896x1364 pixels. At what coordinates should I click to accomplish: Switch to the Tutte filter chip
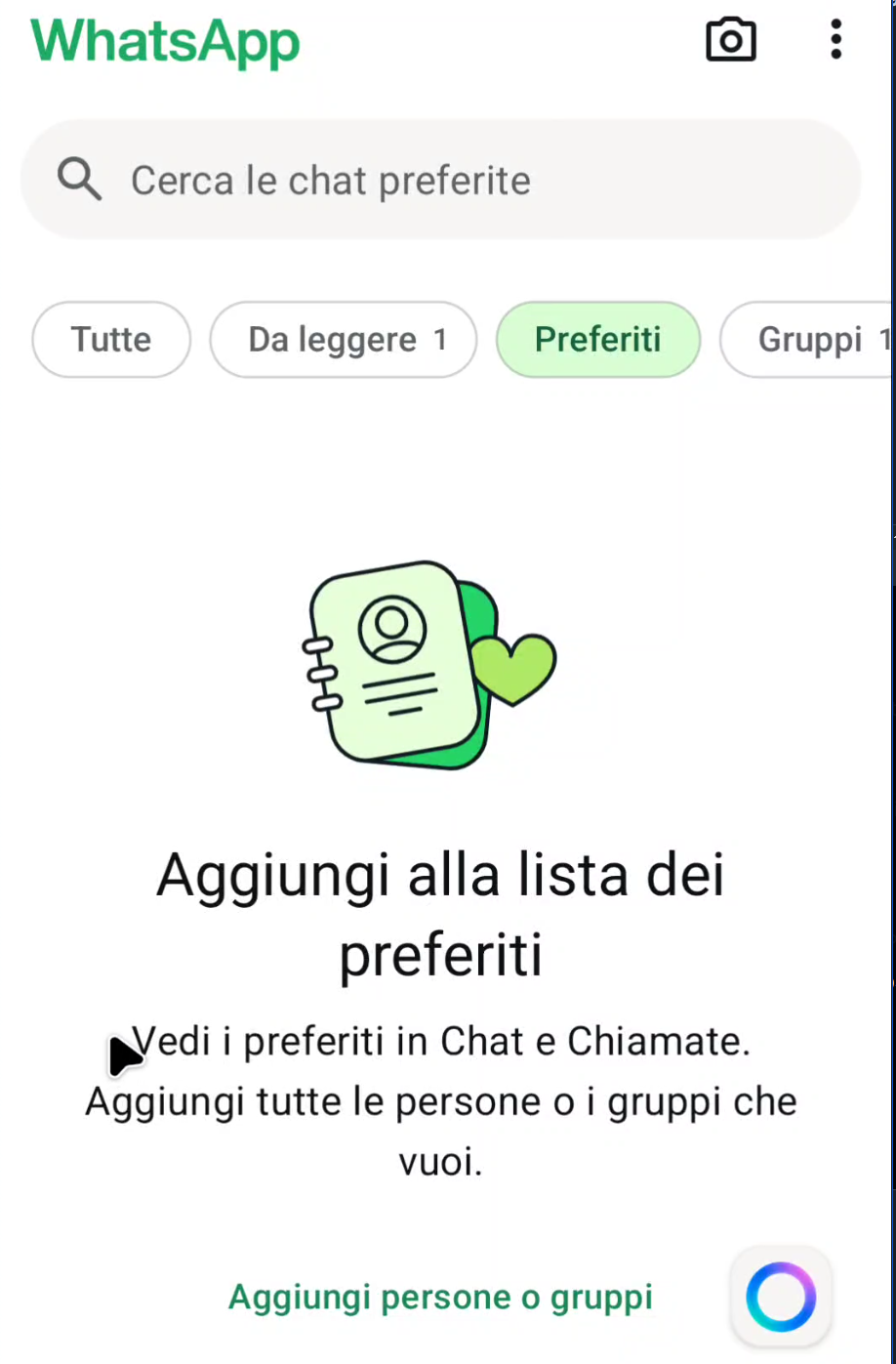(111, 340)
